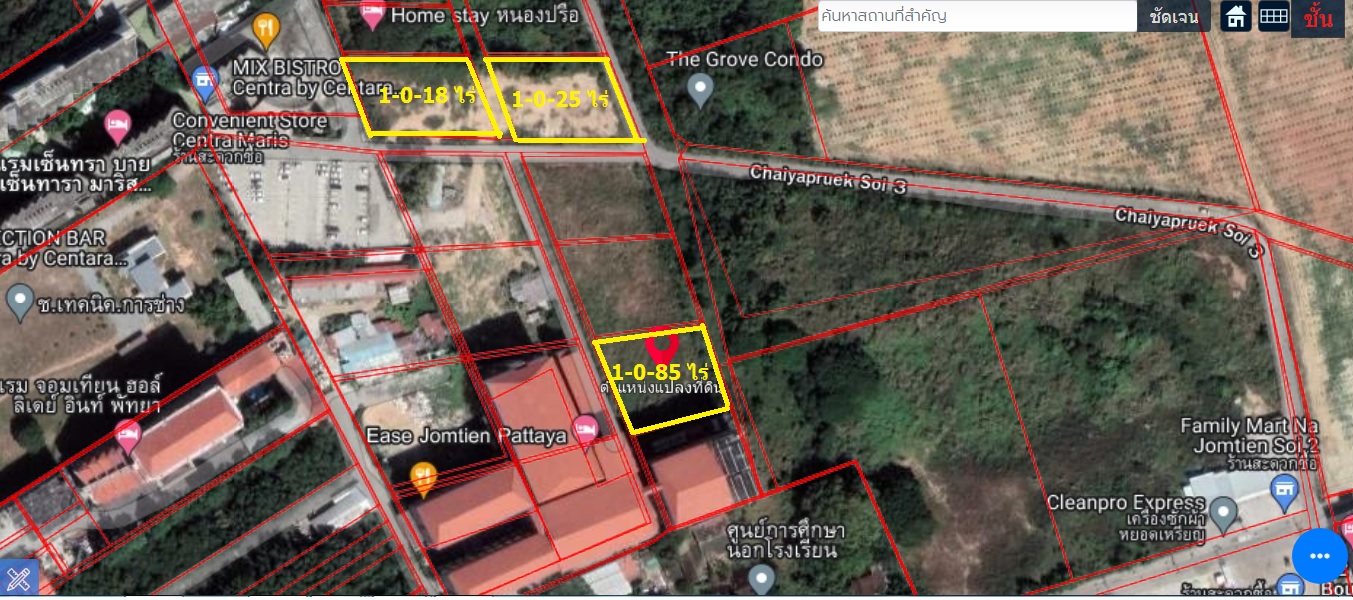
Task: Tap the grid icon in the toolbar
Action: point(1273,16)
